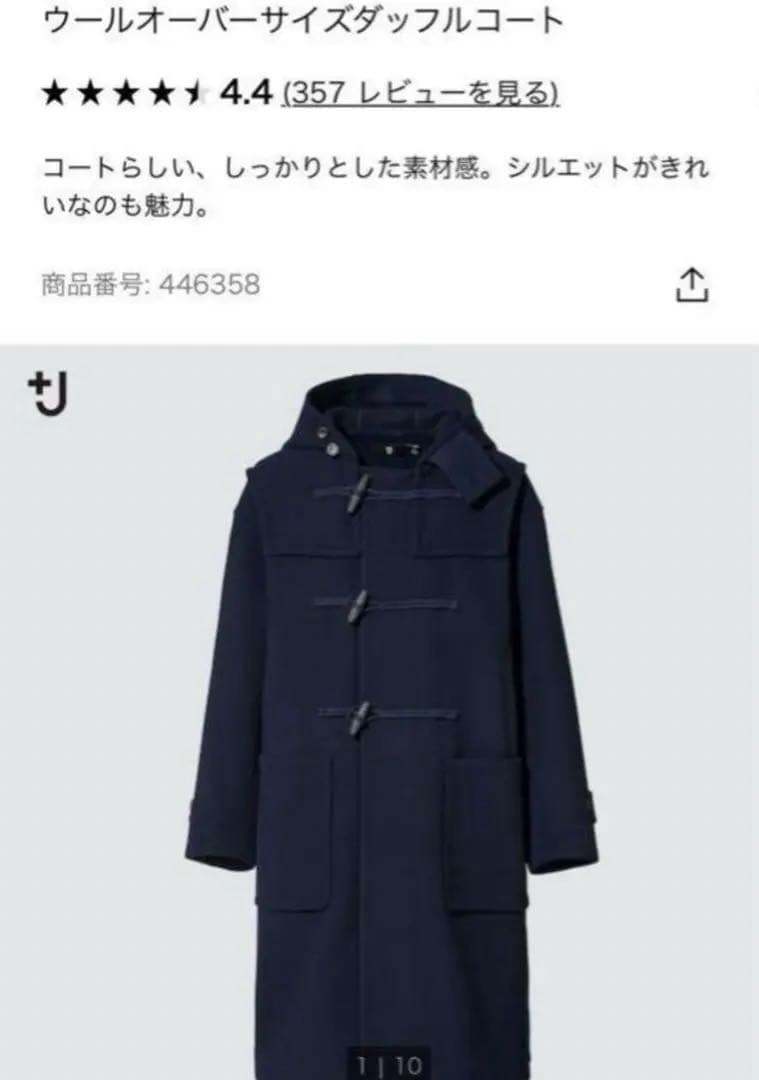
Task: Tap the +J brand logo on product image
Action: click(x=46, y=389)
